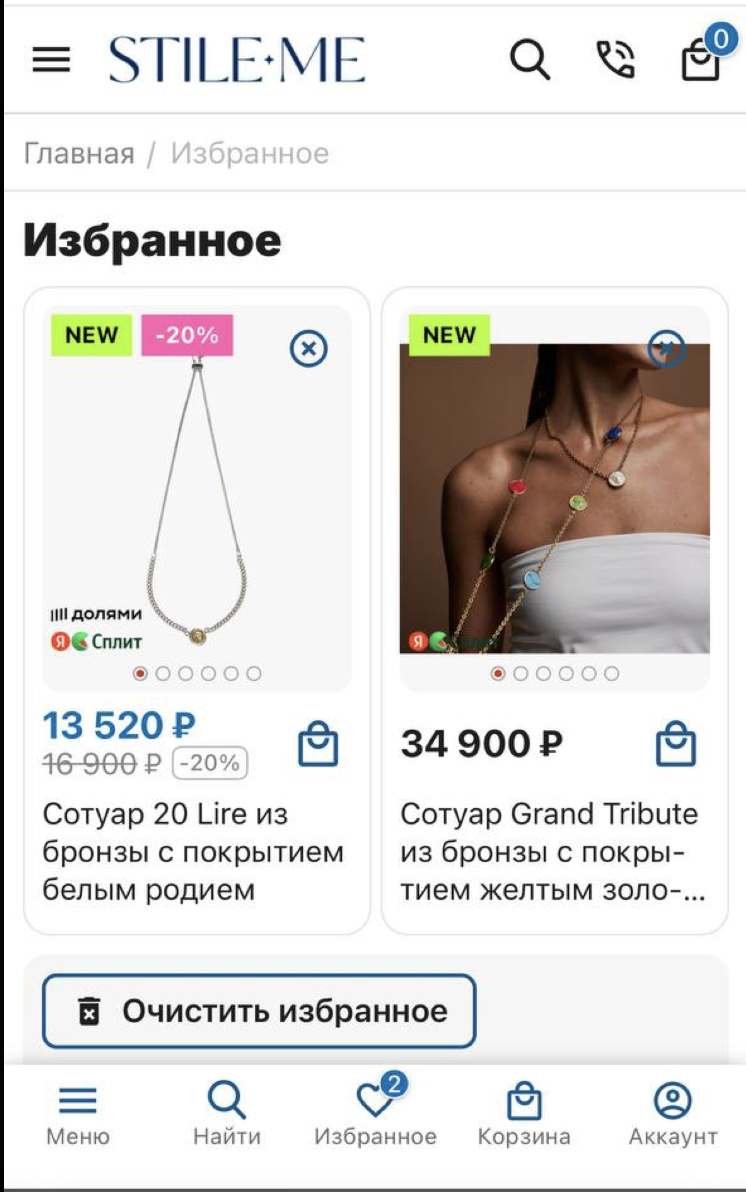The height and width of the screenshot is (1192, 746).
Task: Switch to the Избранное tab
Action: (375, 1114)
